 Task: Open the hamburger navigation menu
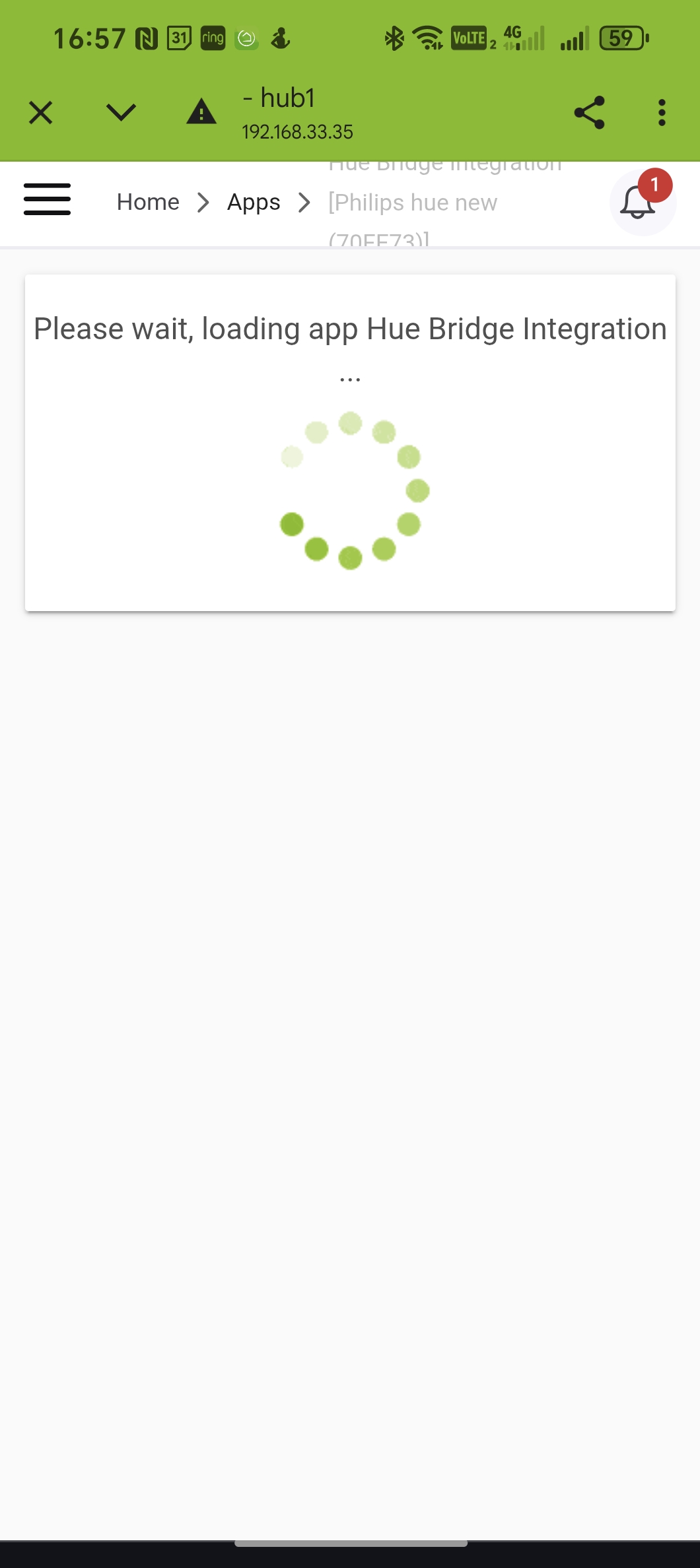tap(47, 200)
